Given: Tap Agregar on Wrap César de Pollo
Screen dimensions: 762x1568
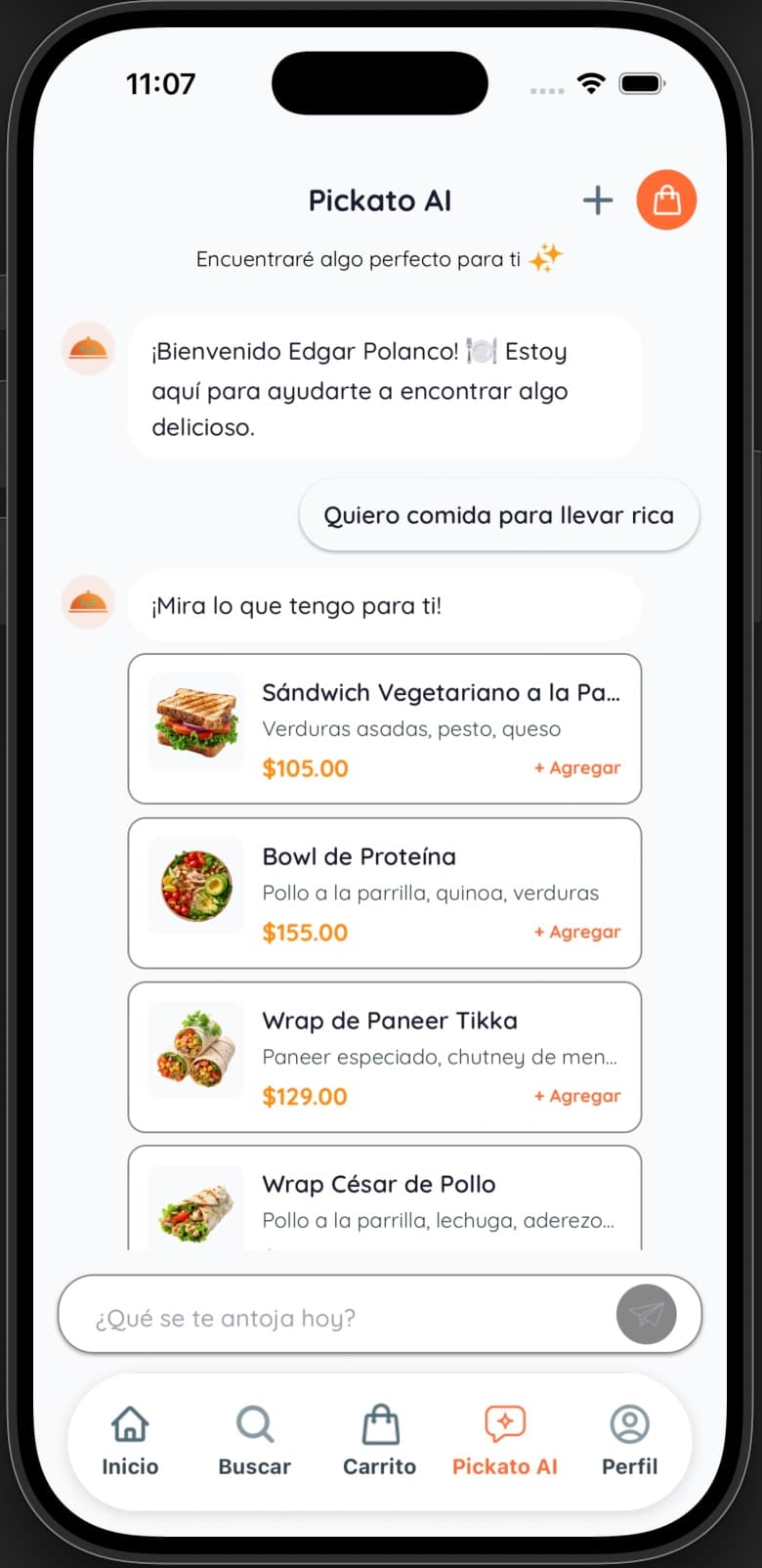Looking at the screenshot, I should [x=577, y=1256].
